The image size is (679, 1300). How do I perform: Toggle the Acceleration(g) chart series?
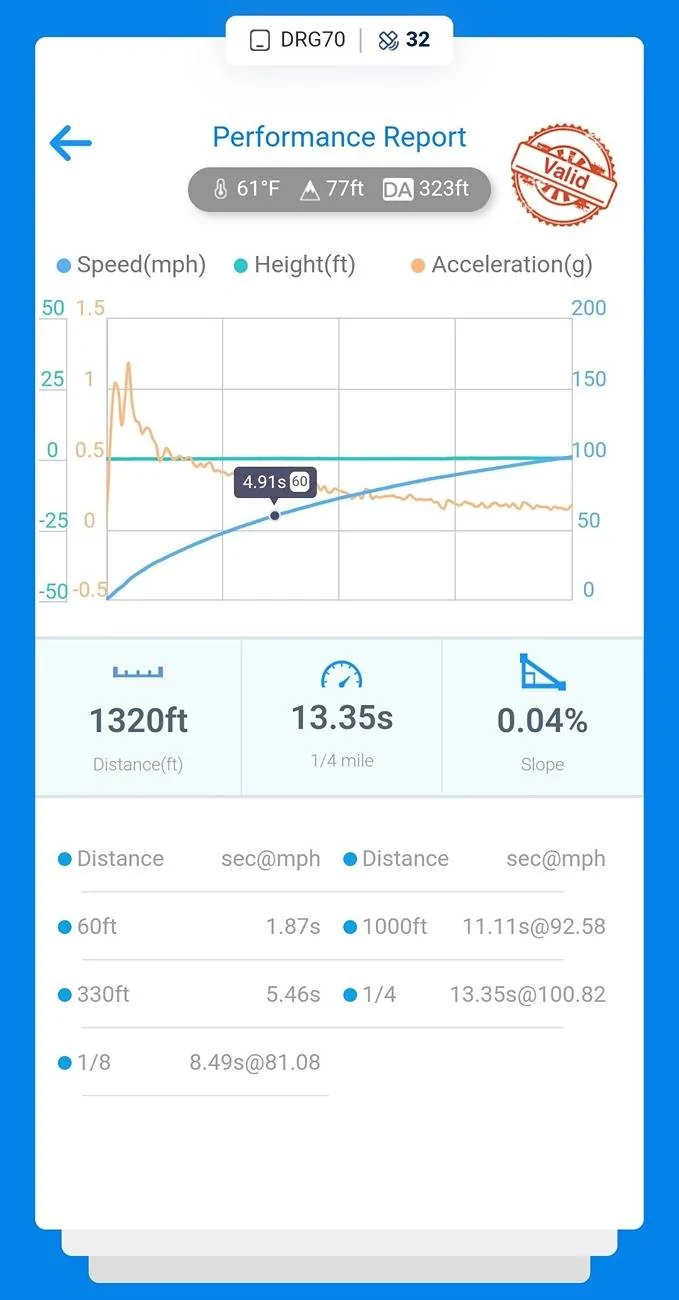502,265
